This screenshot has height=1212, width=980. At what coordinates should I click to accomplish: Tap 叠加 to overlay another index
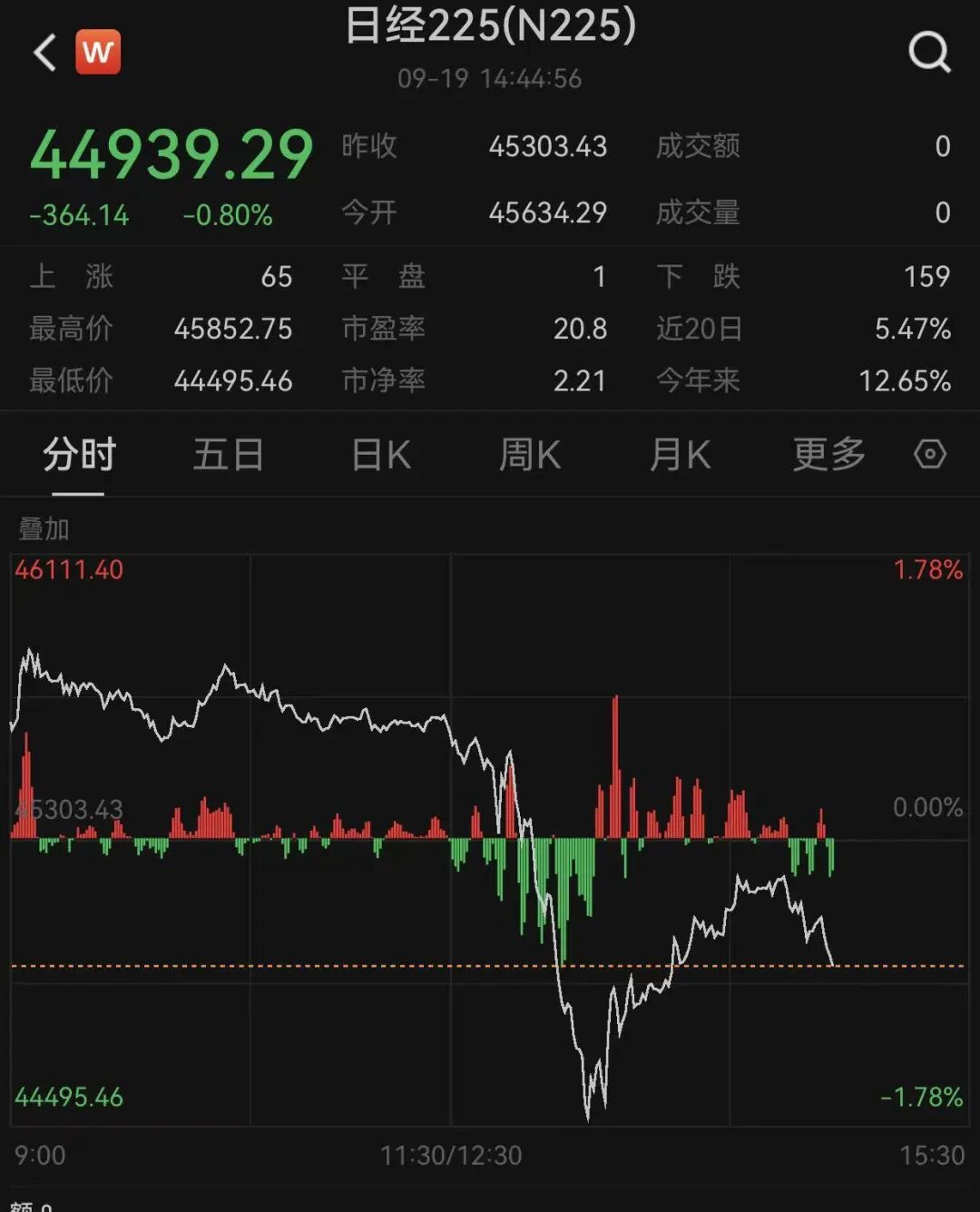point(44,528)
